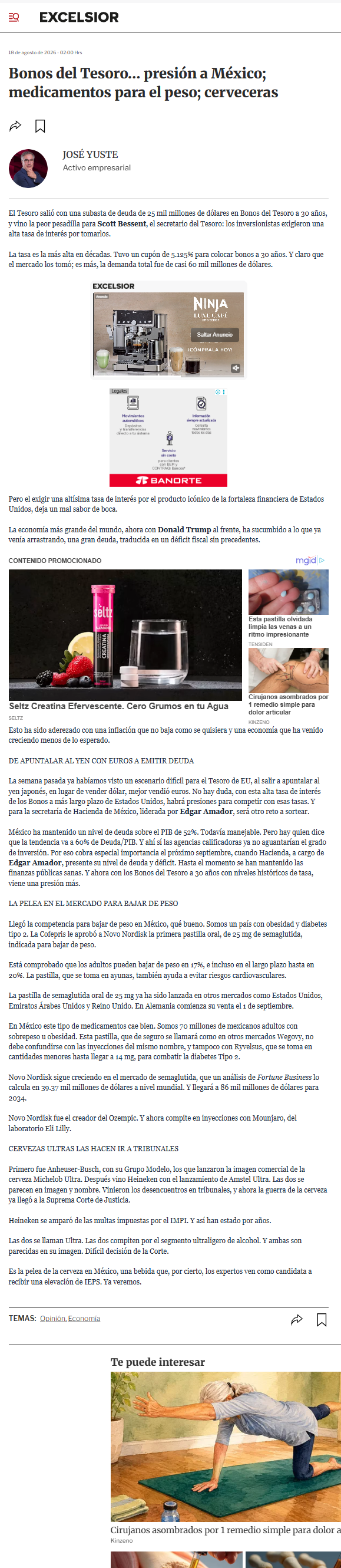Open the 'Esta pastilla olvidada' promoted card
This screenshot has height=1568, width=341.
pos(288,607)
